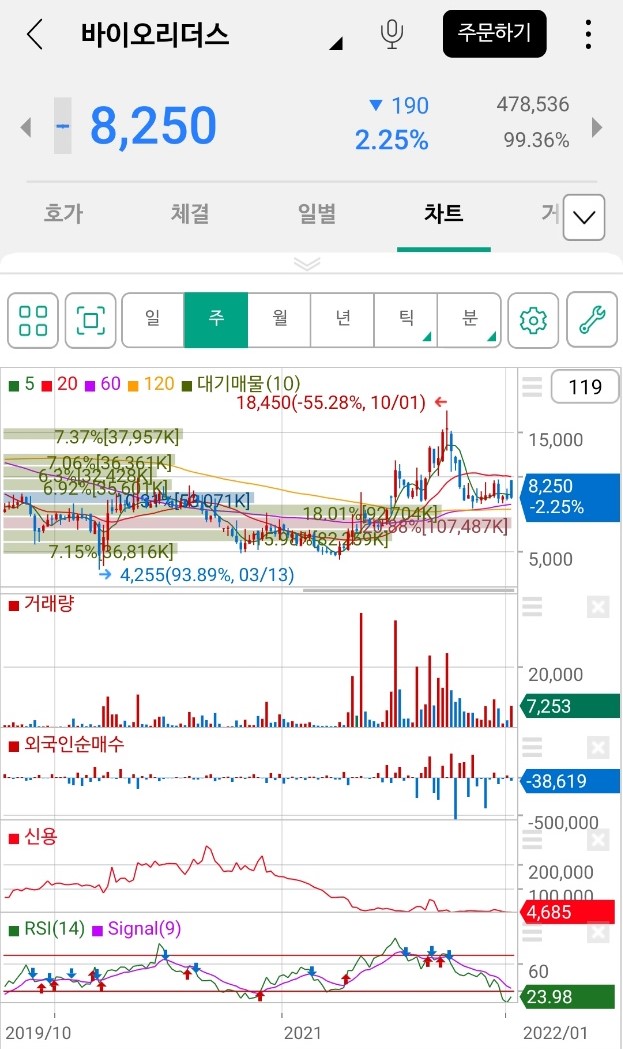Go back using the top-left arrow

tap(35, 33)
